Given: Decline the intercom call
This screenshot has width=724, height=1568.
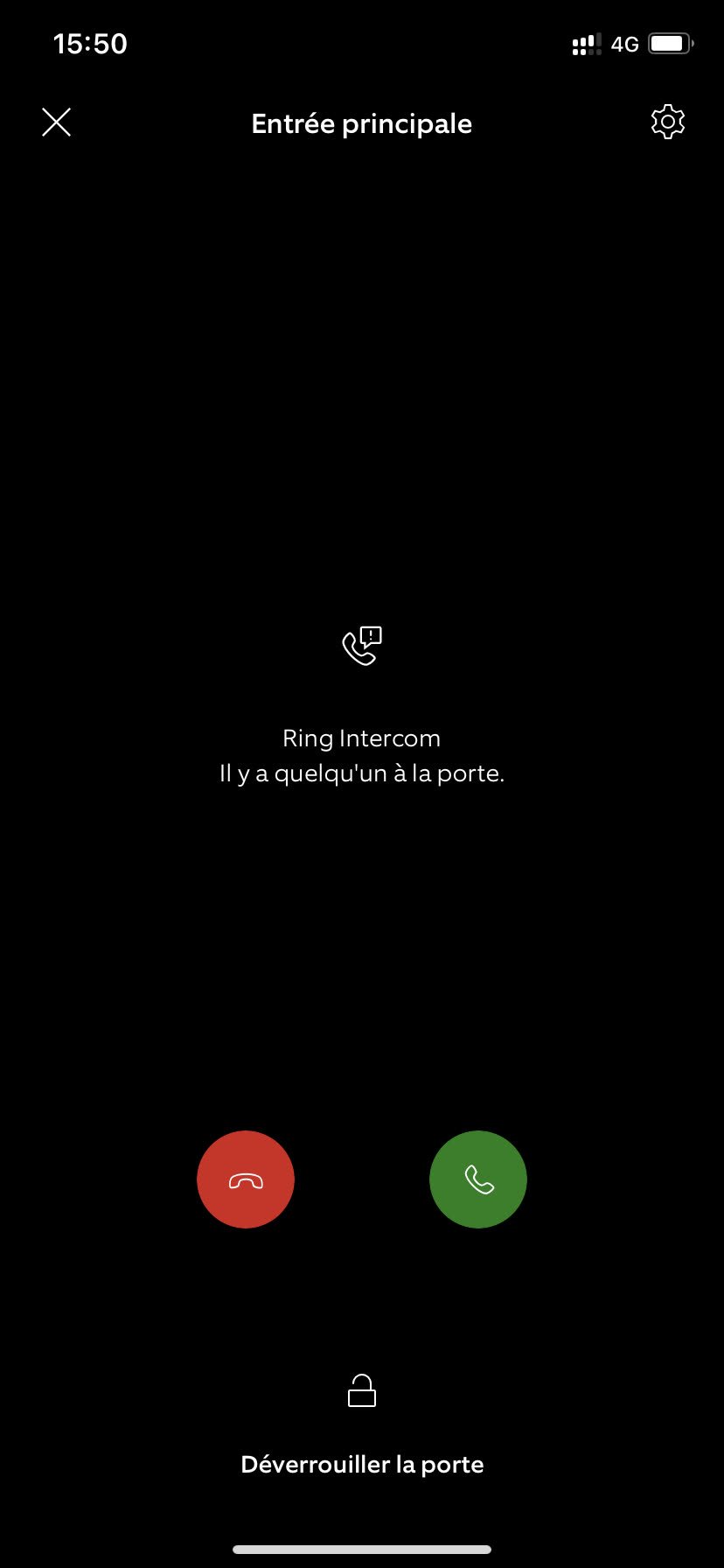Looking at the screenshot, I should click(x=246, y=1179).
